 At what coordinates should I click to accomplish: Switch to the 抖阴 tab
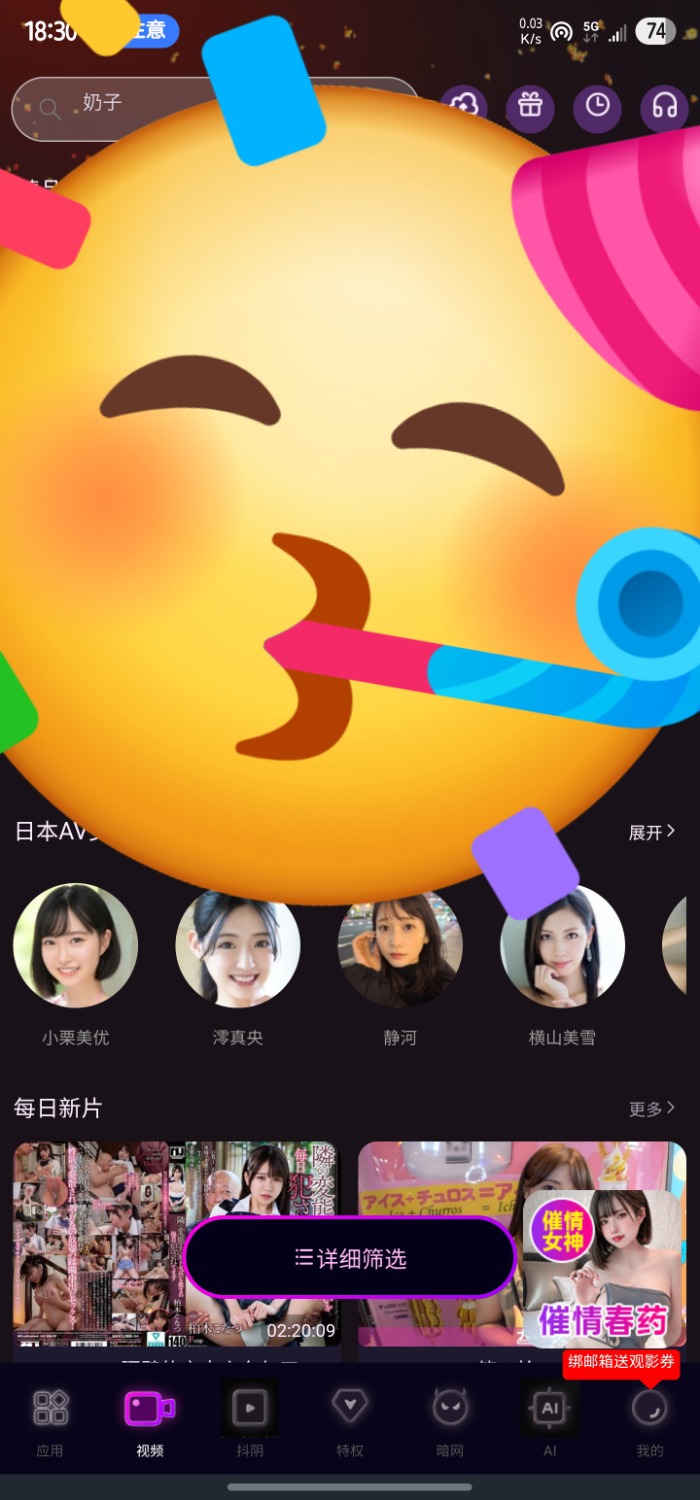pos(250,1420)
